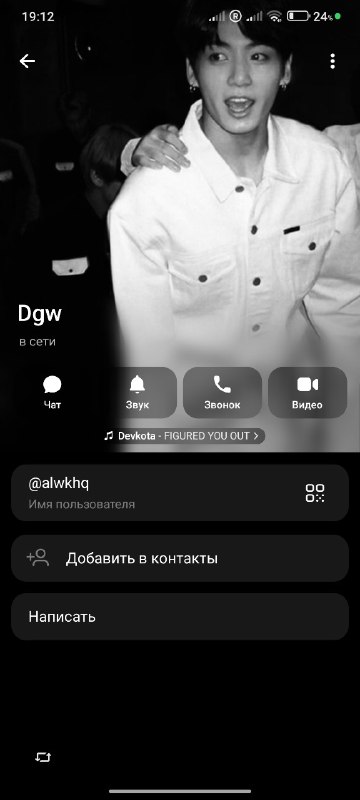Start a video call via Видео
This screenshot has width=360, height=800.
coord(307,392)
